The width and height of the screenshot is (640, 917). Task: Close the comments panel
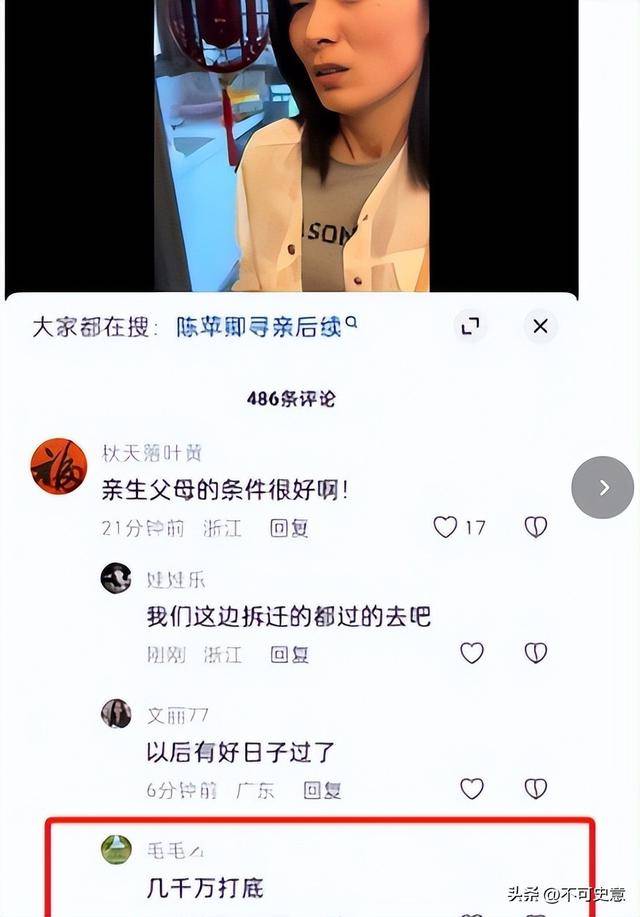click(x=540, y=326)
